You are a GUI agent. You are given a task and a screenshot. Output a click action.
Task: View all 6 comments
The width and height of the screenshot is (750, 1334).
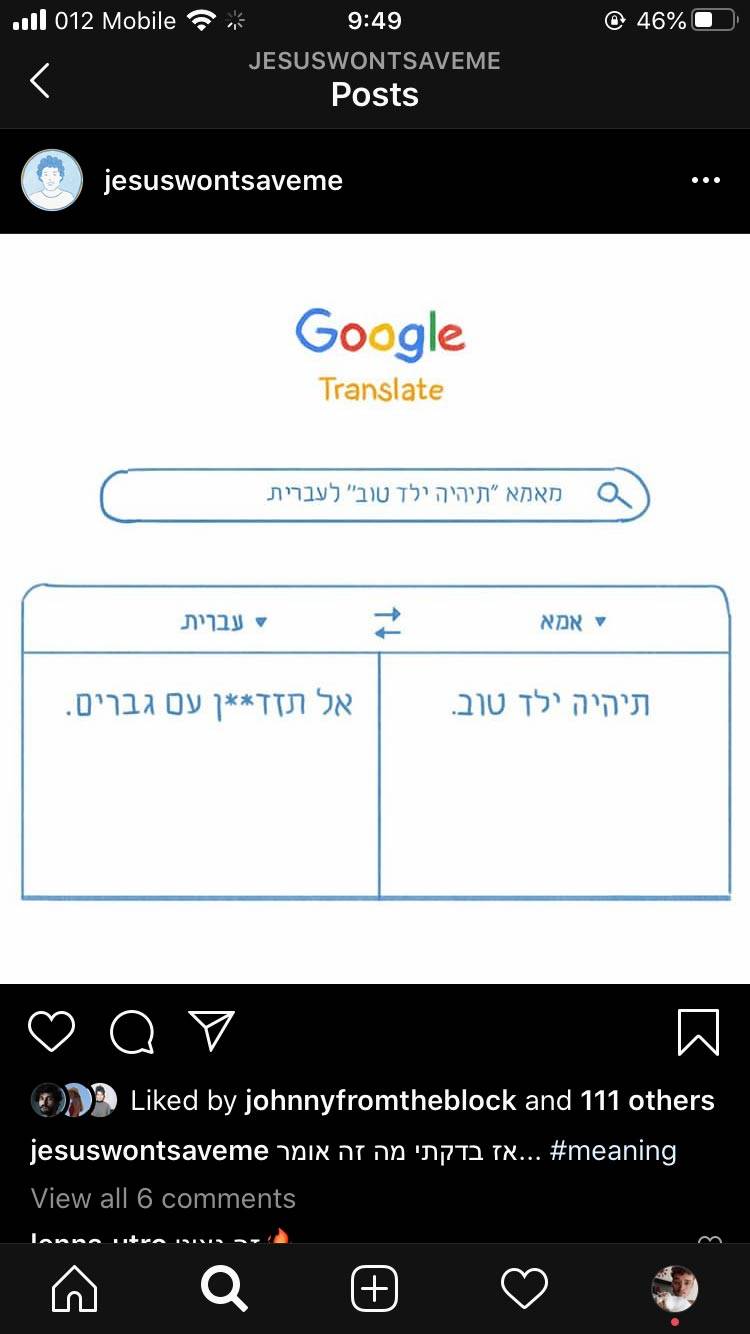[163, 1198]
